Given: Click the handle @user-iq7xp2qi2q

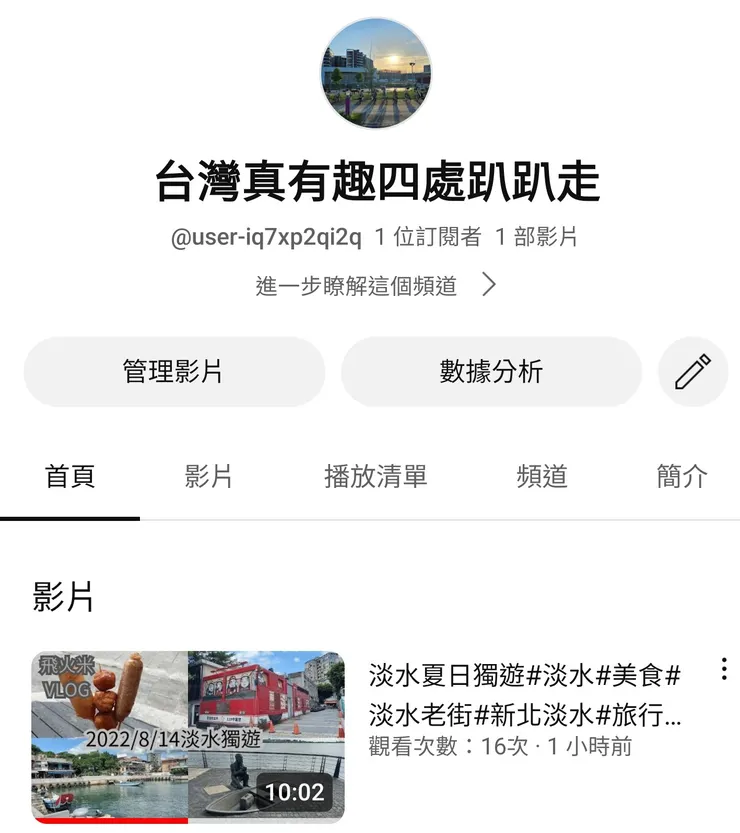Looking at the screenshot, I should coord(270,238).
